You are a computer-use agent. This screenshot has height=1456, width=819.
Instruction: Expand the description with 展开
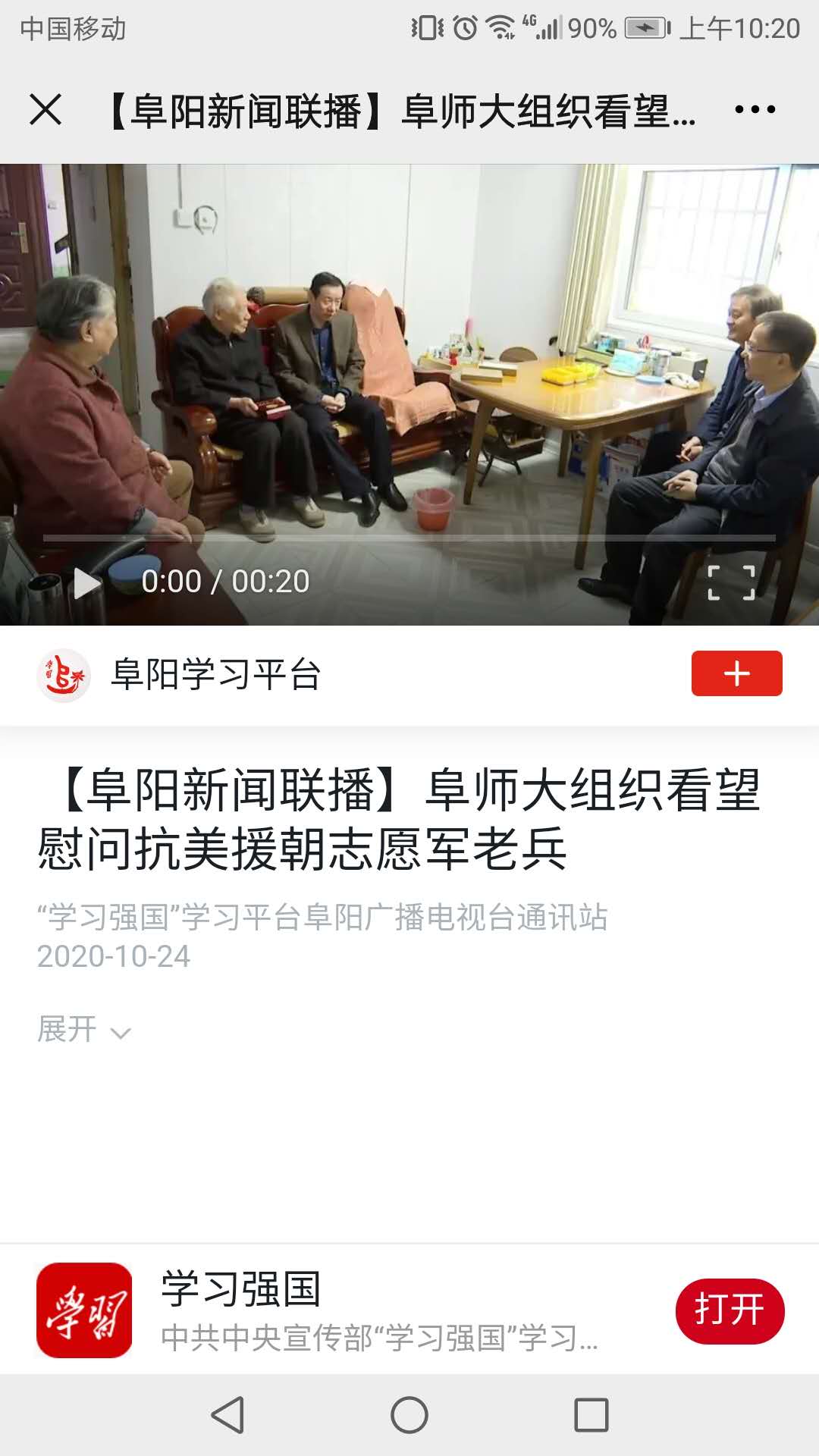pyautogui.click(x=83, y=1030)
